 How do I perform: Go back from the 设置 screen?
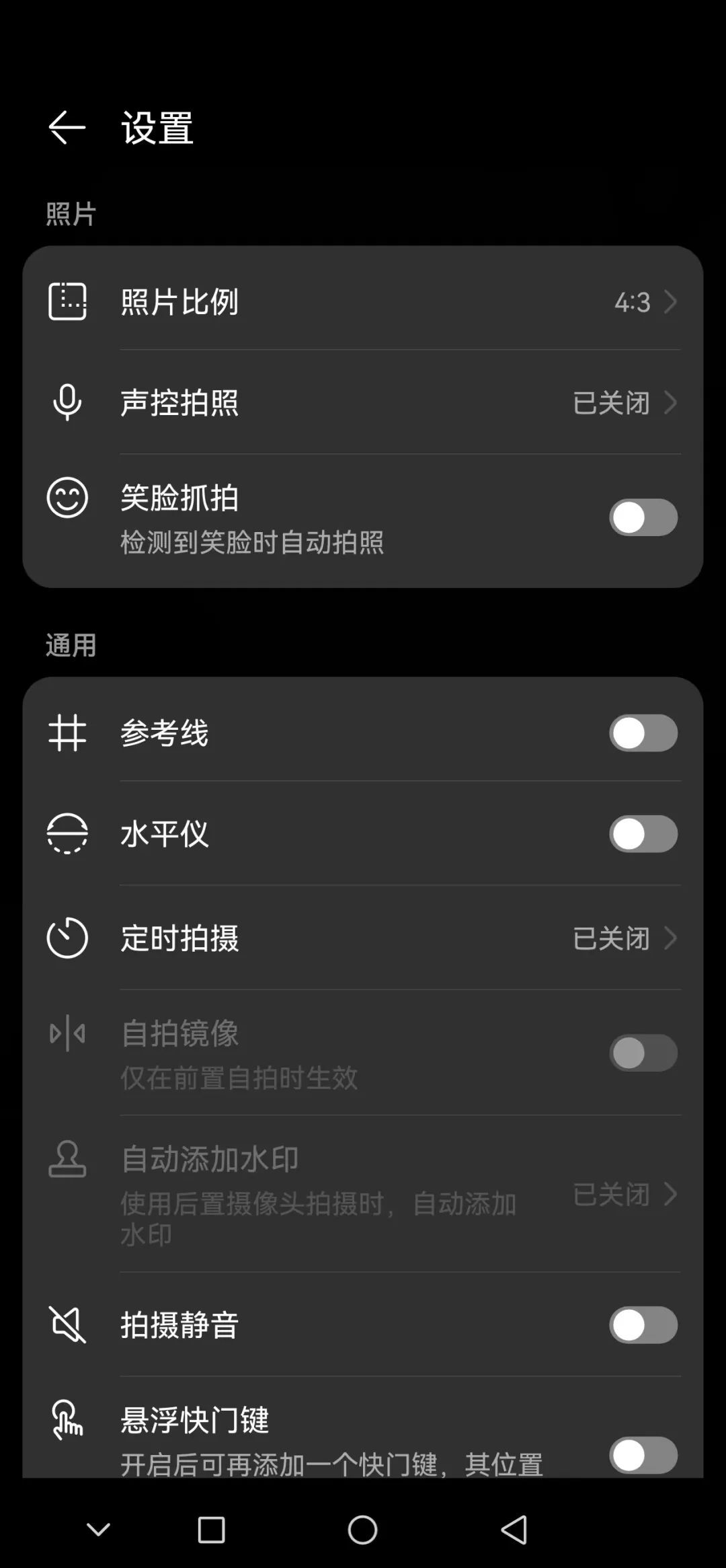67,127
